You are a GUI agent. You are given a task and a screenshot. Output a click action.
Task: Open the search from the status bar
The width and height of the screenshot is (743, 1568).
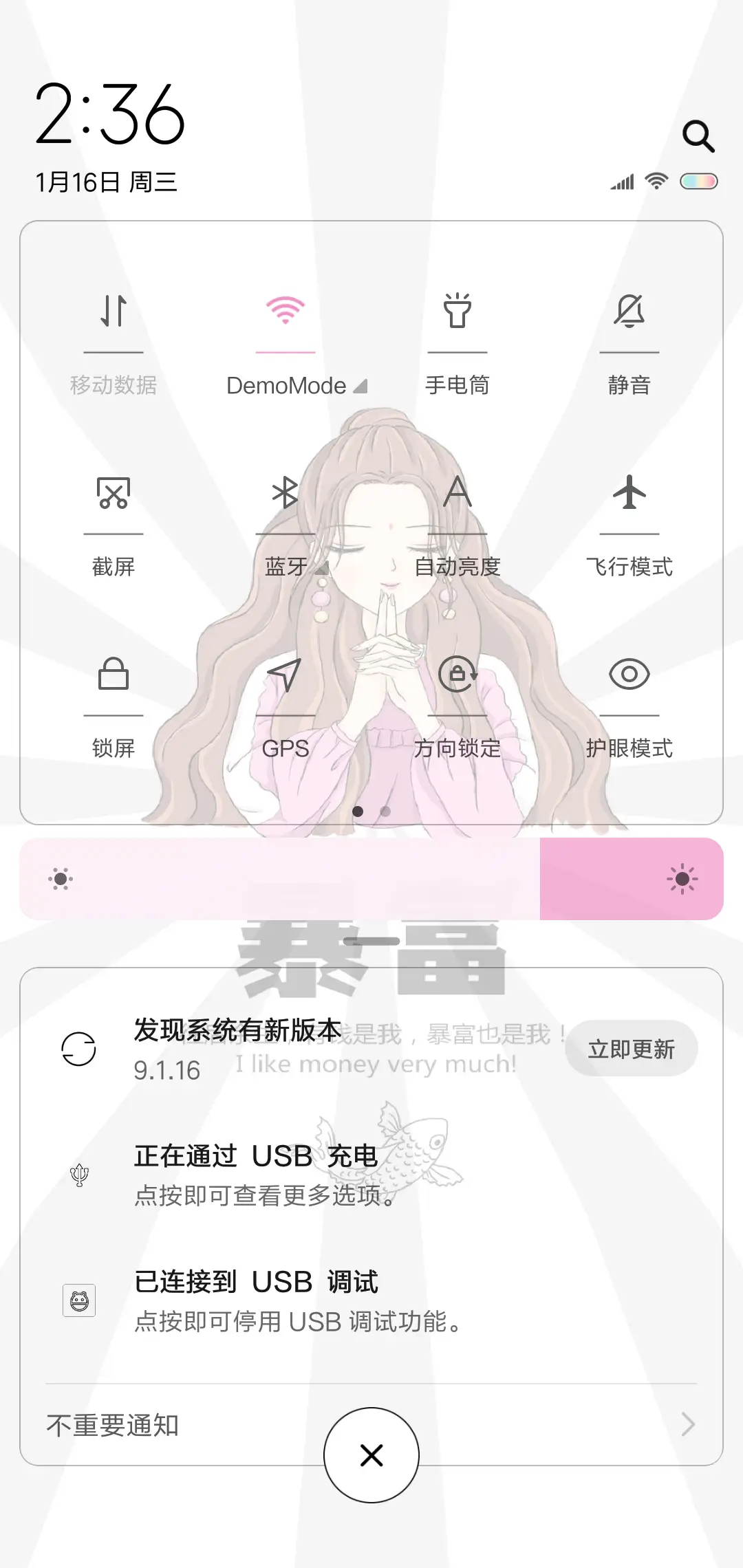[699, 135]
